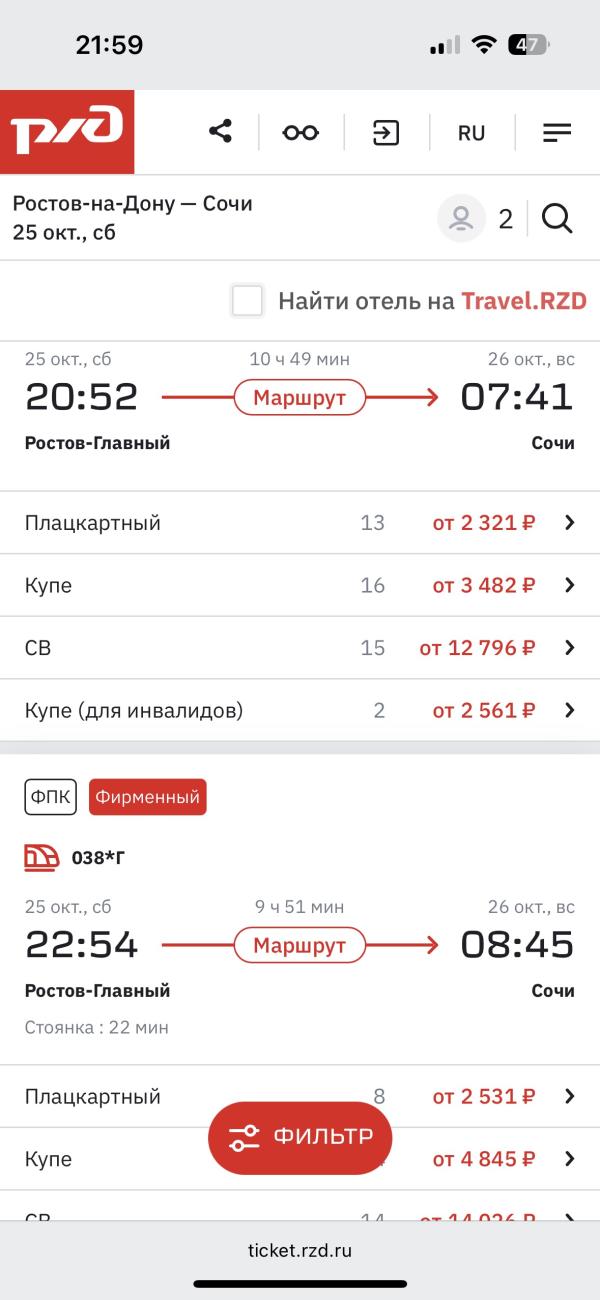Tap the search magnifier icon
This screenshot has height=1300, width=600.
pos(557,218)
